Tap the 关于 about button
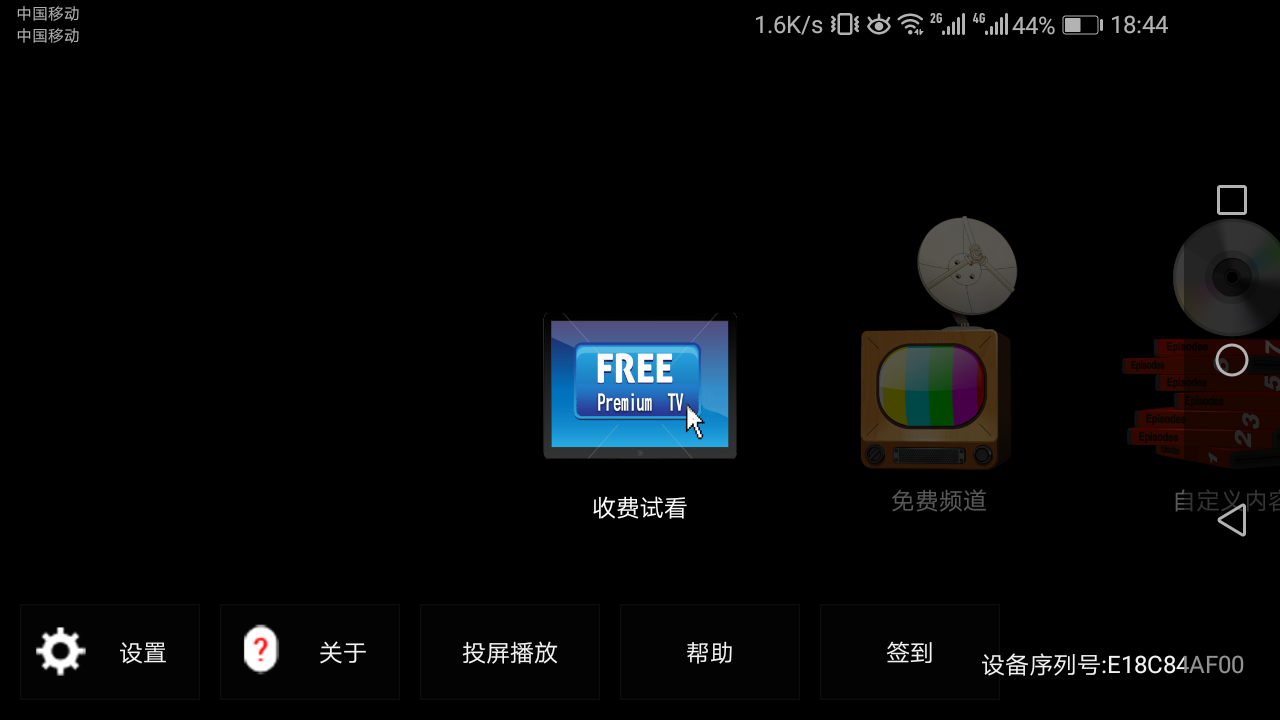The width and height of the screenshot is (1280, 720). click(310, 652)
